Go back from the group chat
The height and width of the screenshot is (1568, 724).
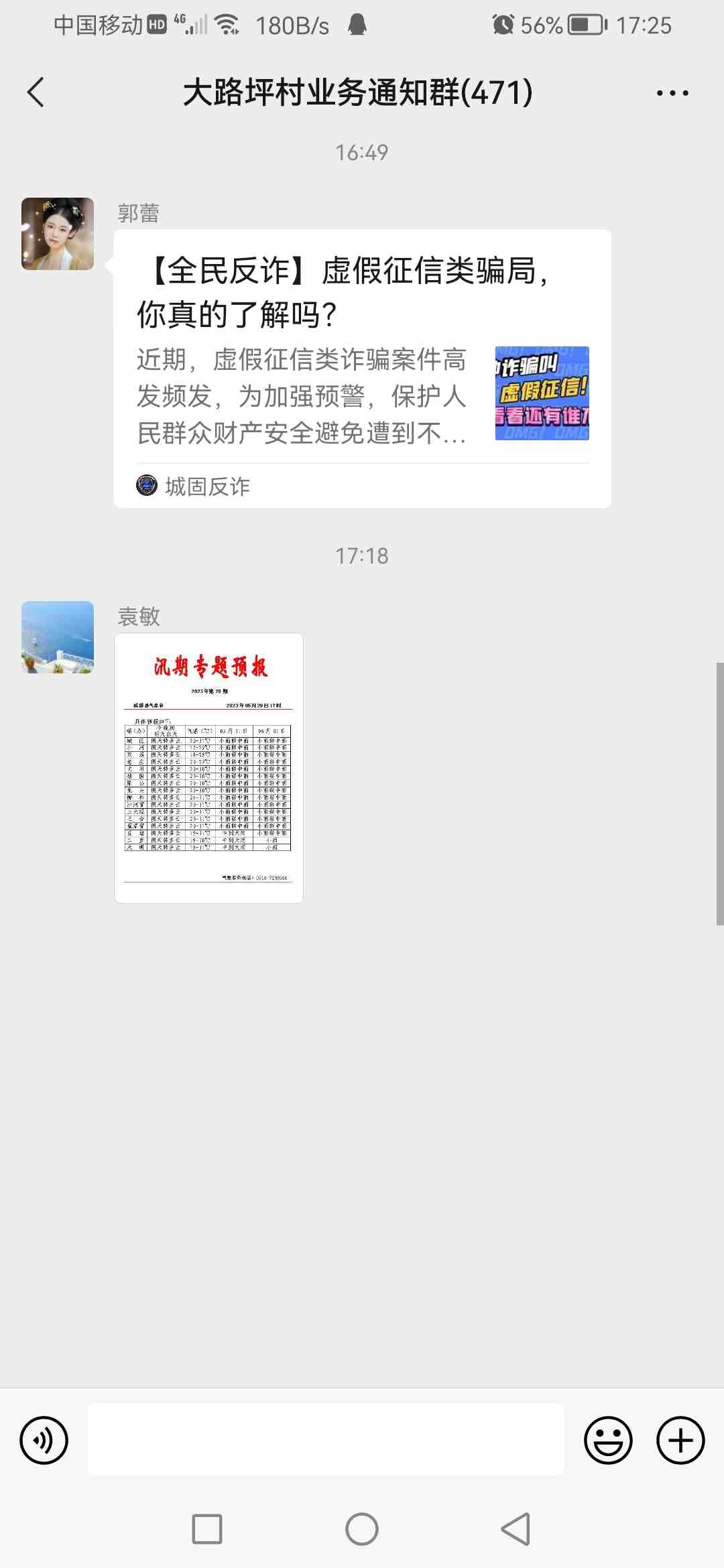click(x=36, y=92)
